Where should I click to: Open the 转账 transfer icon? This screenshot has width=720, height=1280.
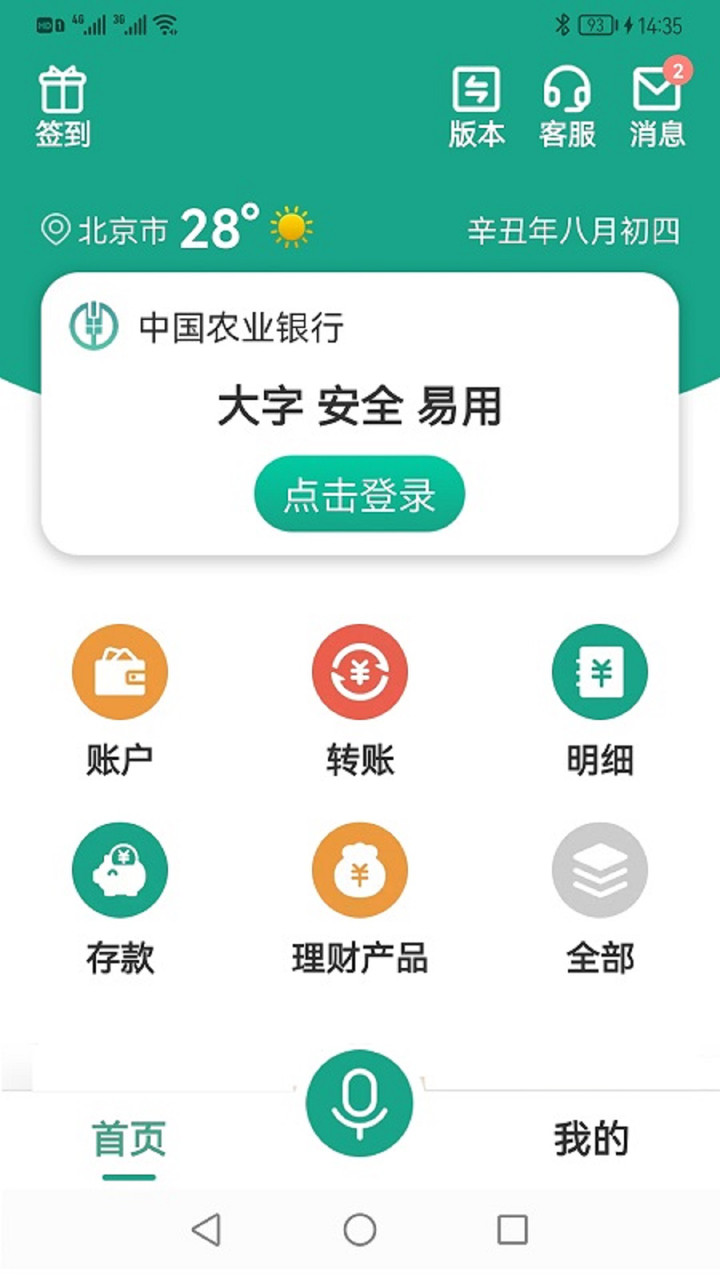point(360,670)
